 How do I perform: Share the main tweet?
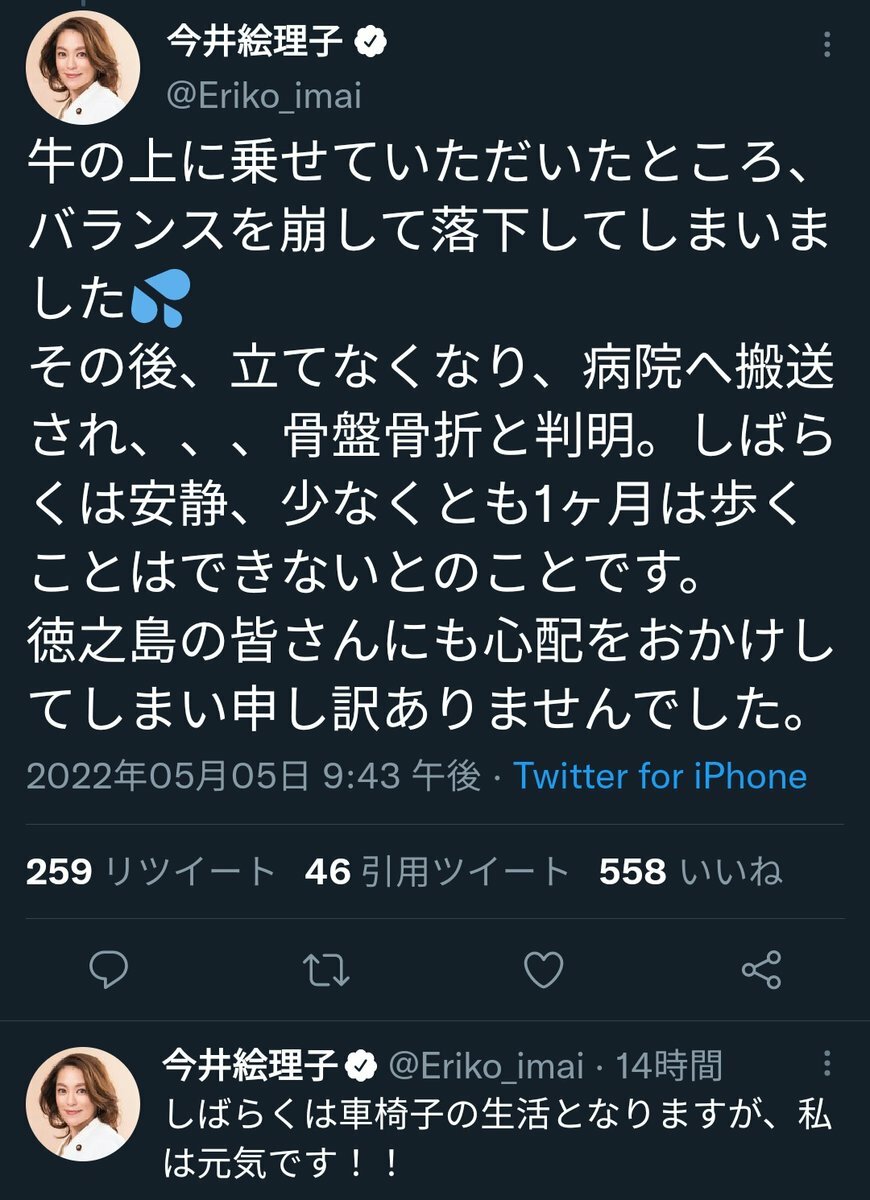[761, 969]
